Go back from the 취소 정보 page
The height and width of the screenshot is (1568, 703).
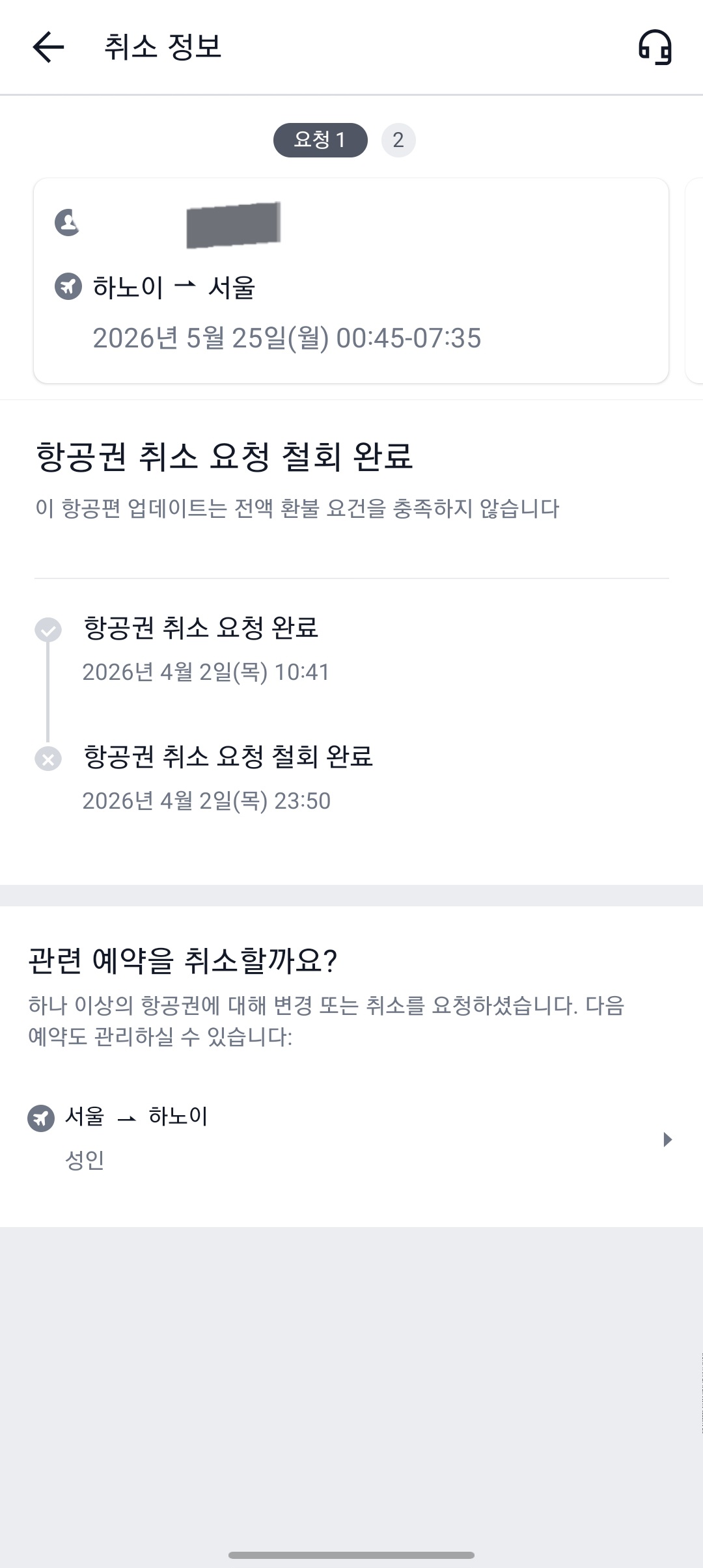[x=49, y=47]
